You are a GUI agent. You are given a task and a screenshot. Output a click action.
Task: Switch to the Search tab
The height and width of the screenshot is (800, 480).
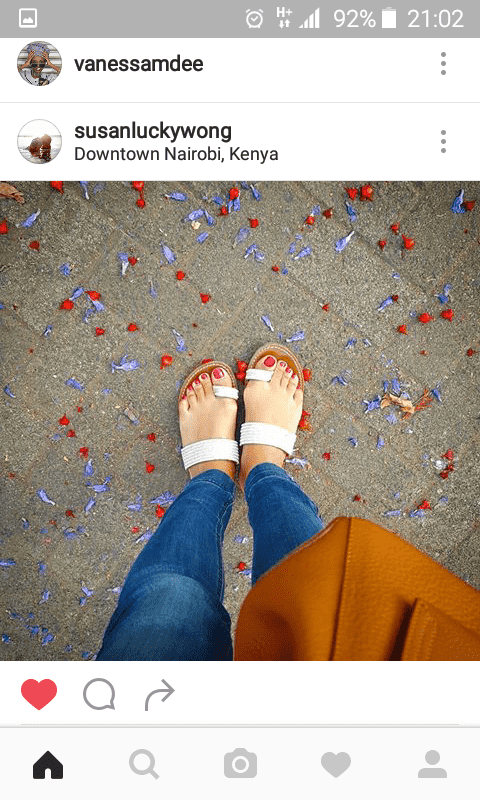144,764
